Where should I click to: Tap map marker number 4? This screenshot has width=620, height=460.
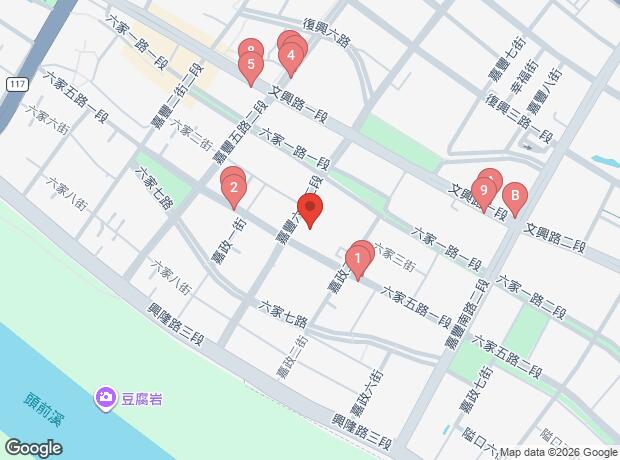coord(290,57)
